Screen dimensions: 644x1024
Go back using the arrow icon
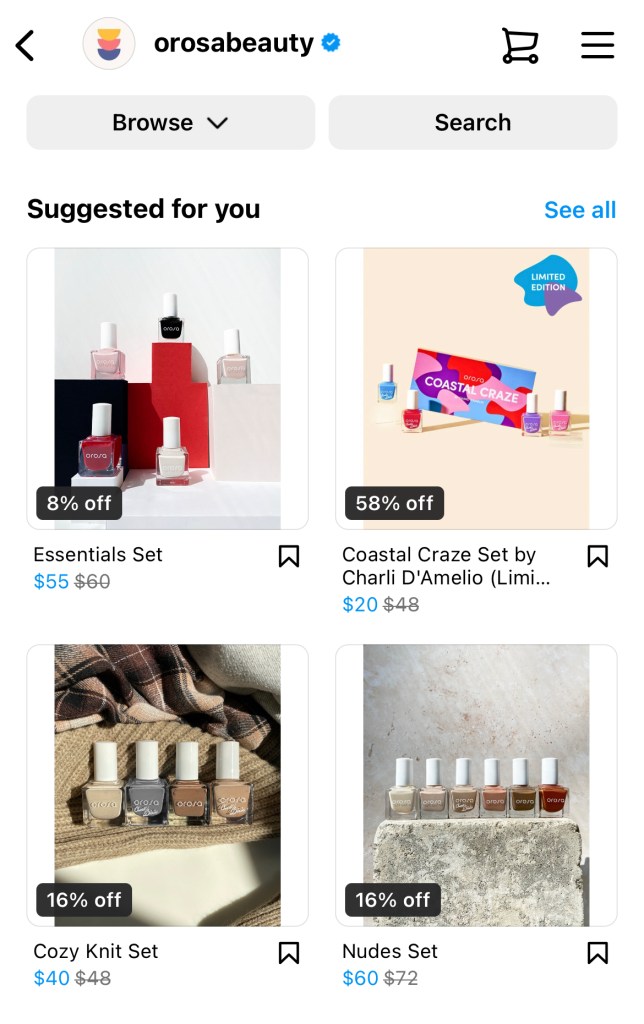[x=25, y=45]
